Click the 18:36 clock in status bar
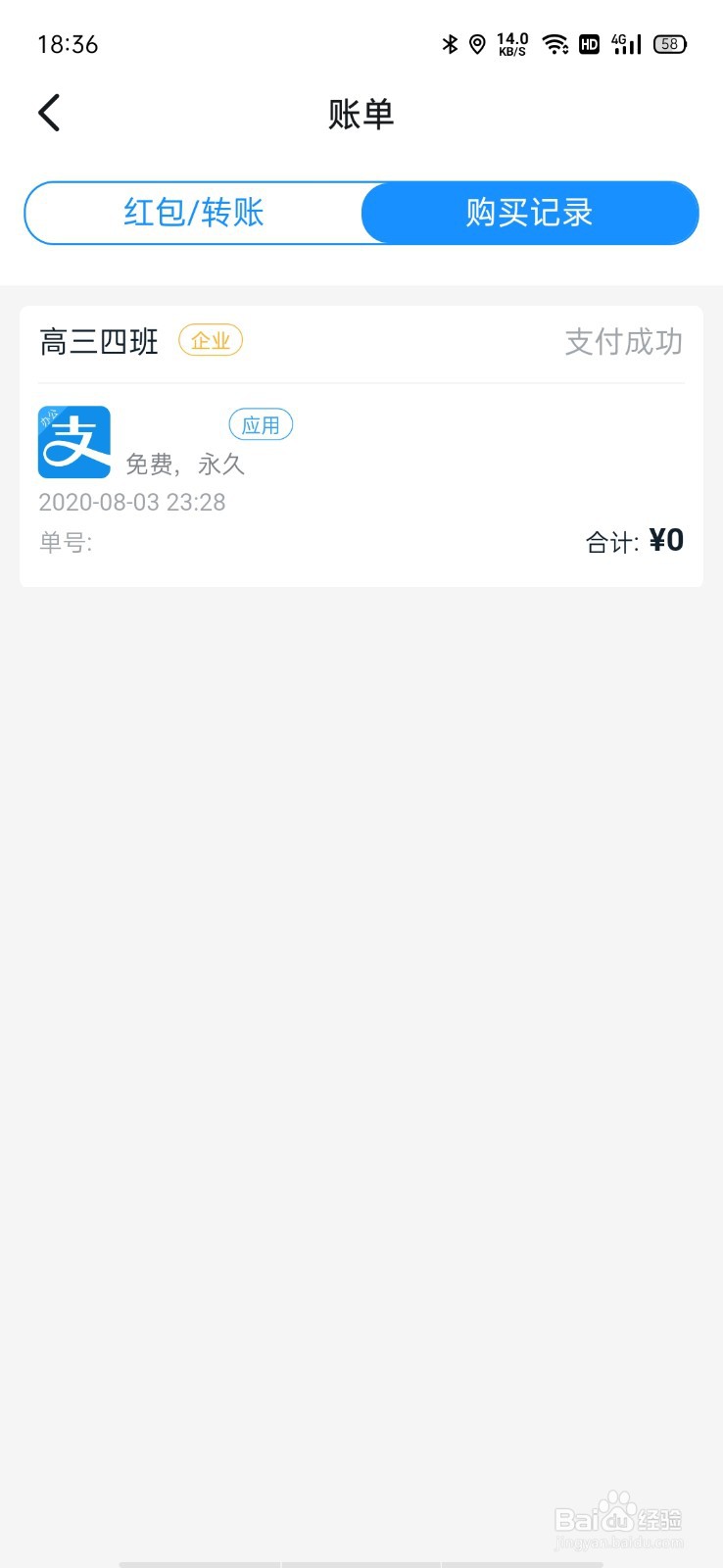 coord(69,43)
